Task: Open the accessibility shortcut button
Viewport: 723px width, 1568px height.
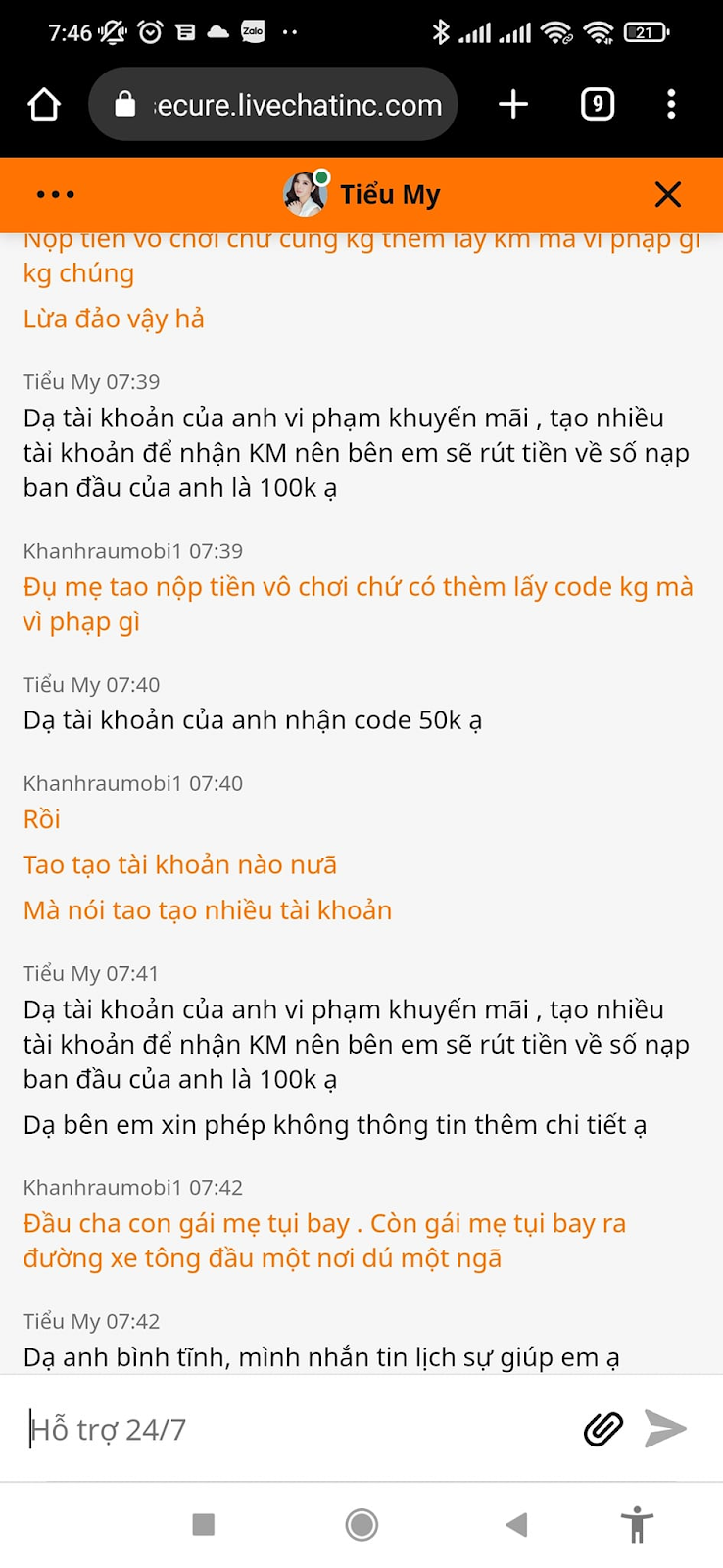Action: pos(637,1524)
